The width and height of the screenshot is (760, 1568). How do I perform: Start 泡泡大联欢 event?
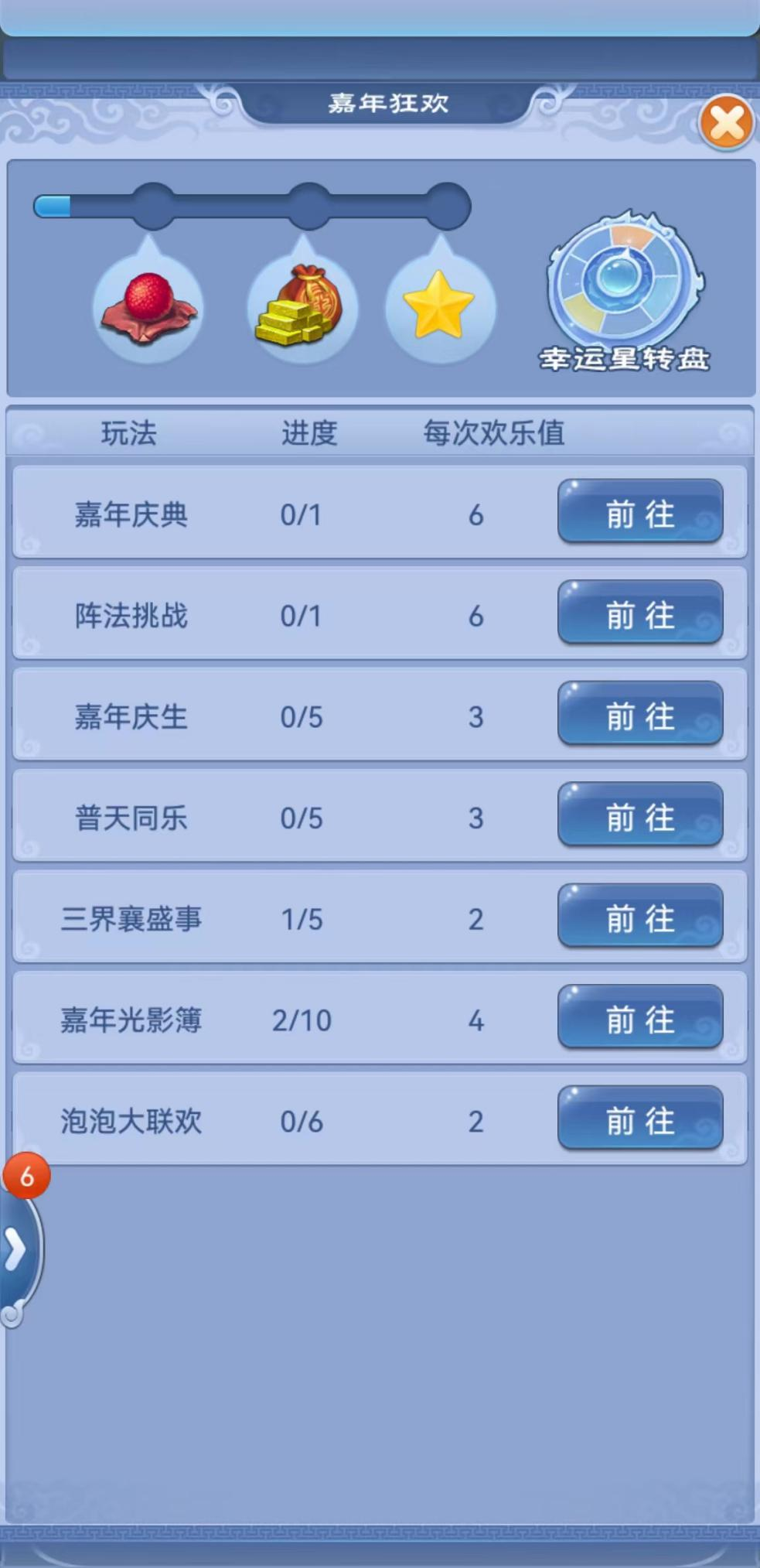click(640, 1122)
